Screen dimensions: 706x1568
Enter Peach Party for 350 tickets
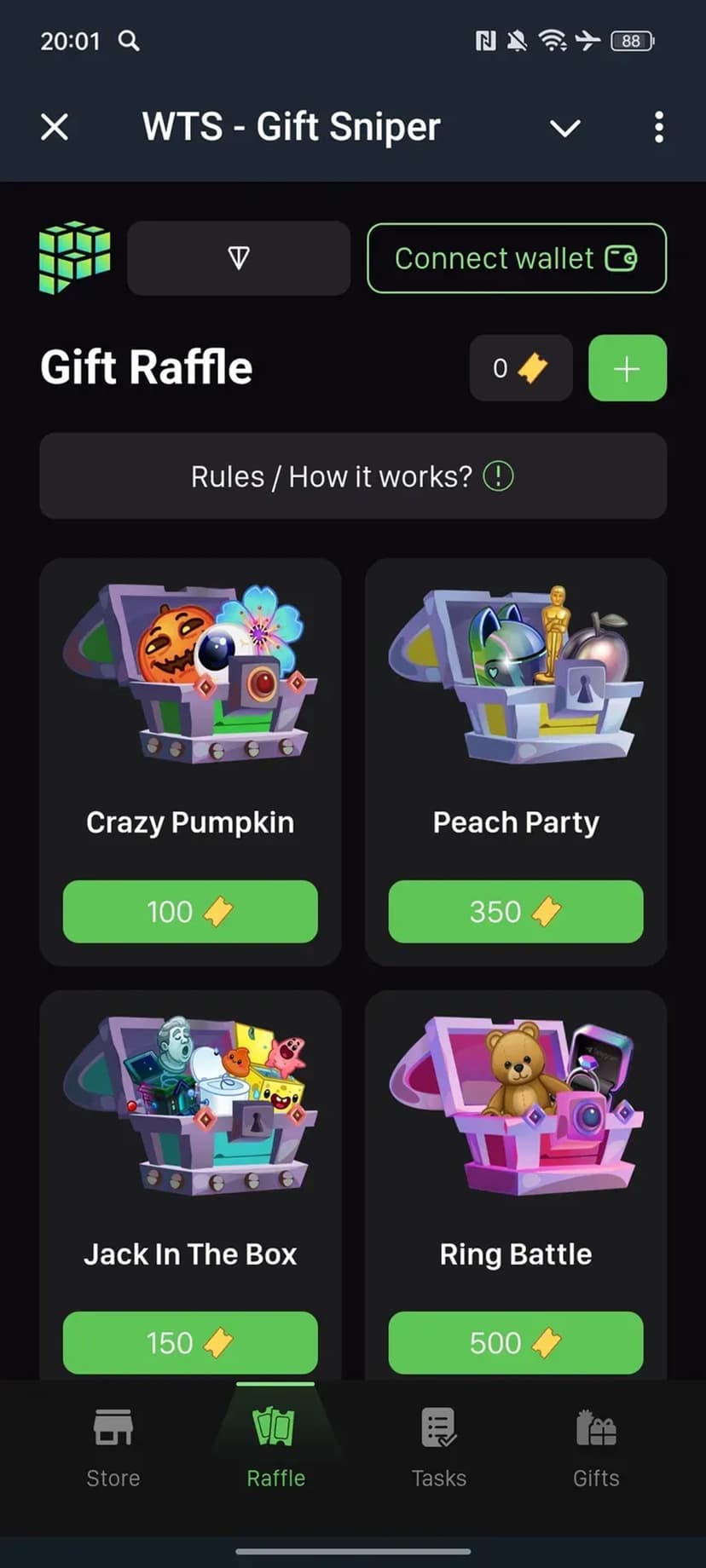coord(515,912)
